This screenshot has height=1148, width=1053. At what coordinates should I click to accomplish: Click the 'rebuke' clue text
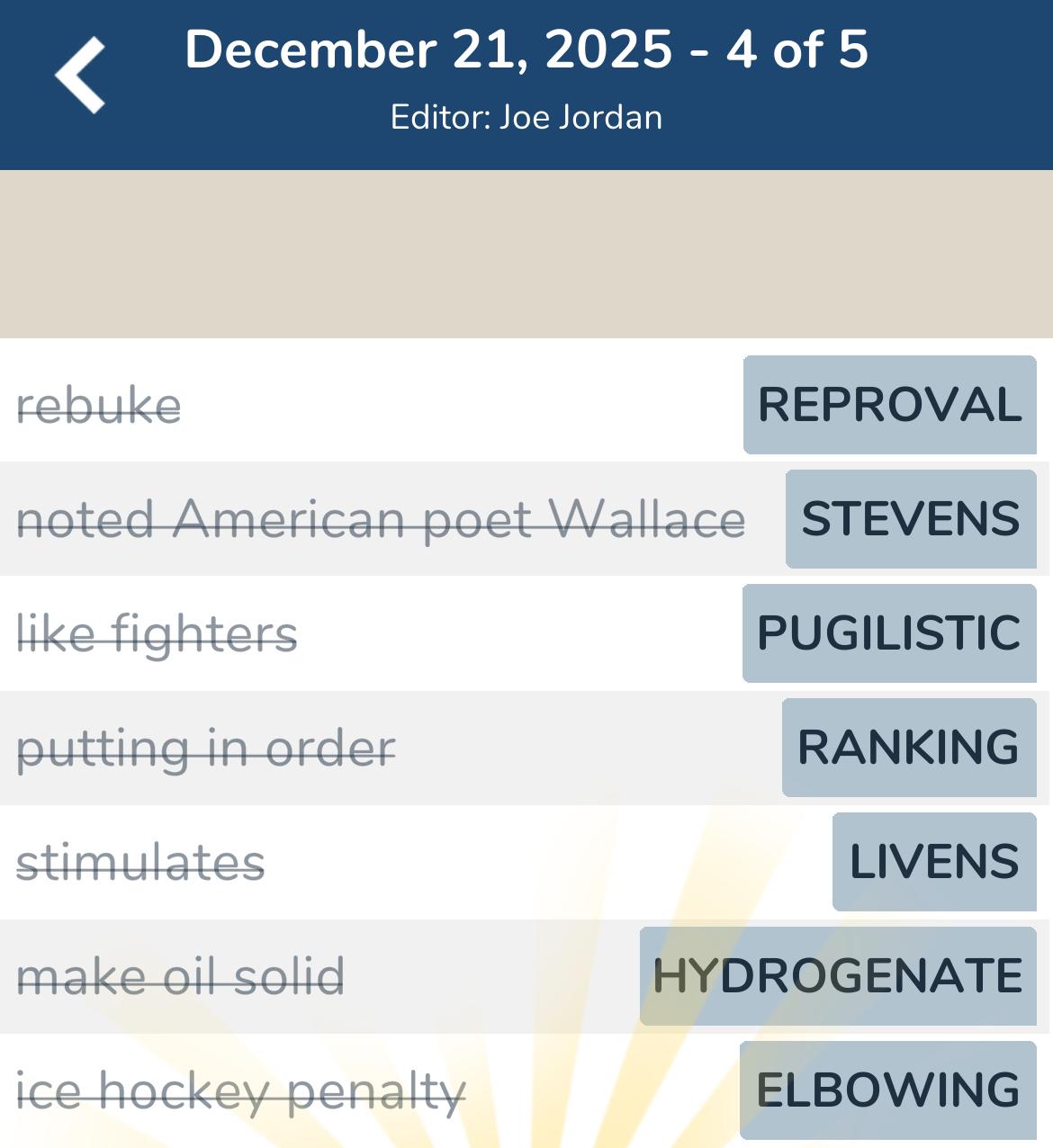pyautogui.click(x=99, y=405)
